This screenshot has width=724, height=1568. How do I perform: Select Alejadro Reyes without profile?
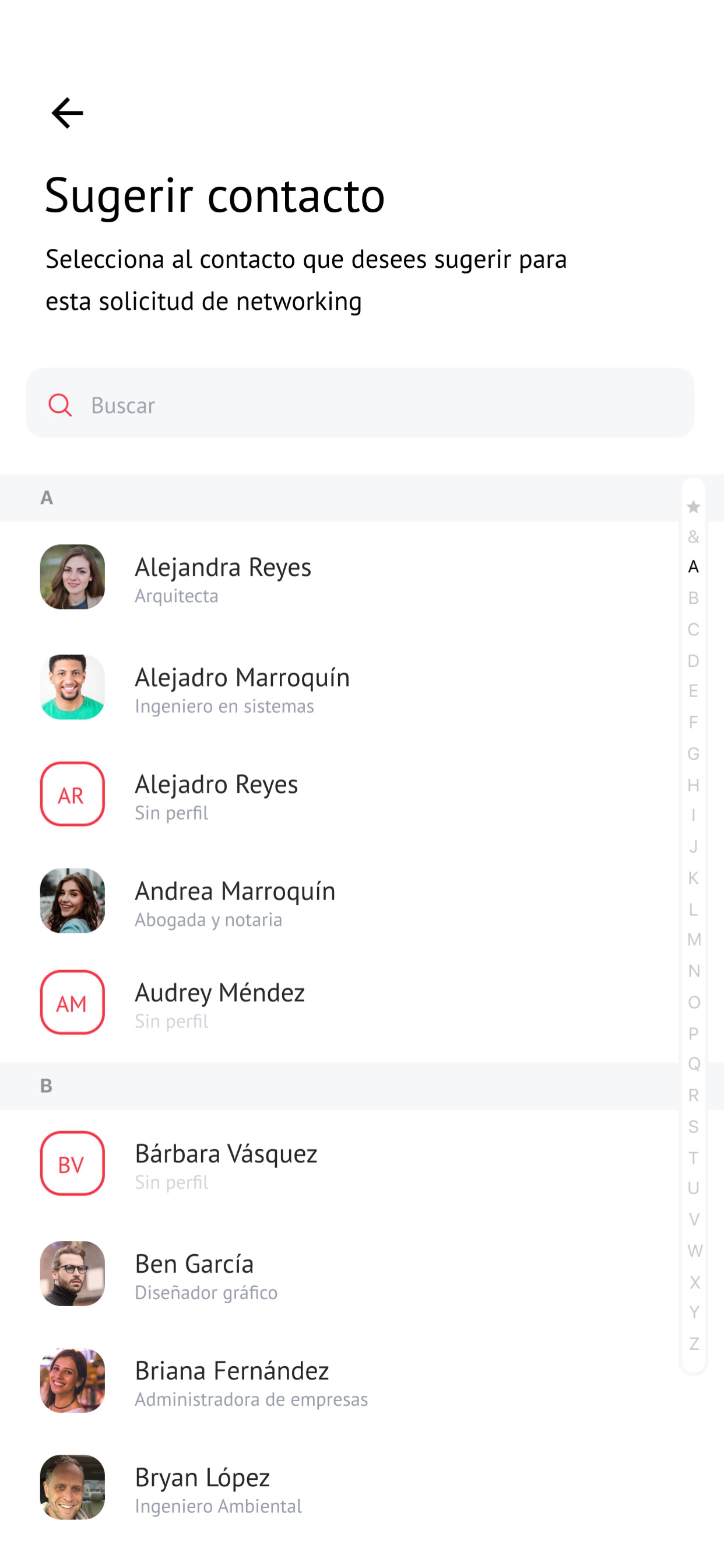click(x=339, y=794)
